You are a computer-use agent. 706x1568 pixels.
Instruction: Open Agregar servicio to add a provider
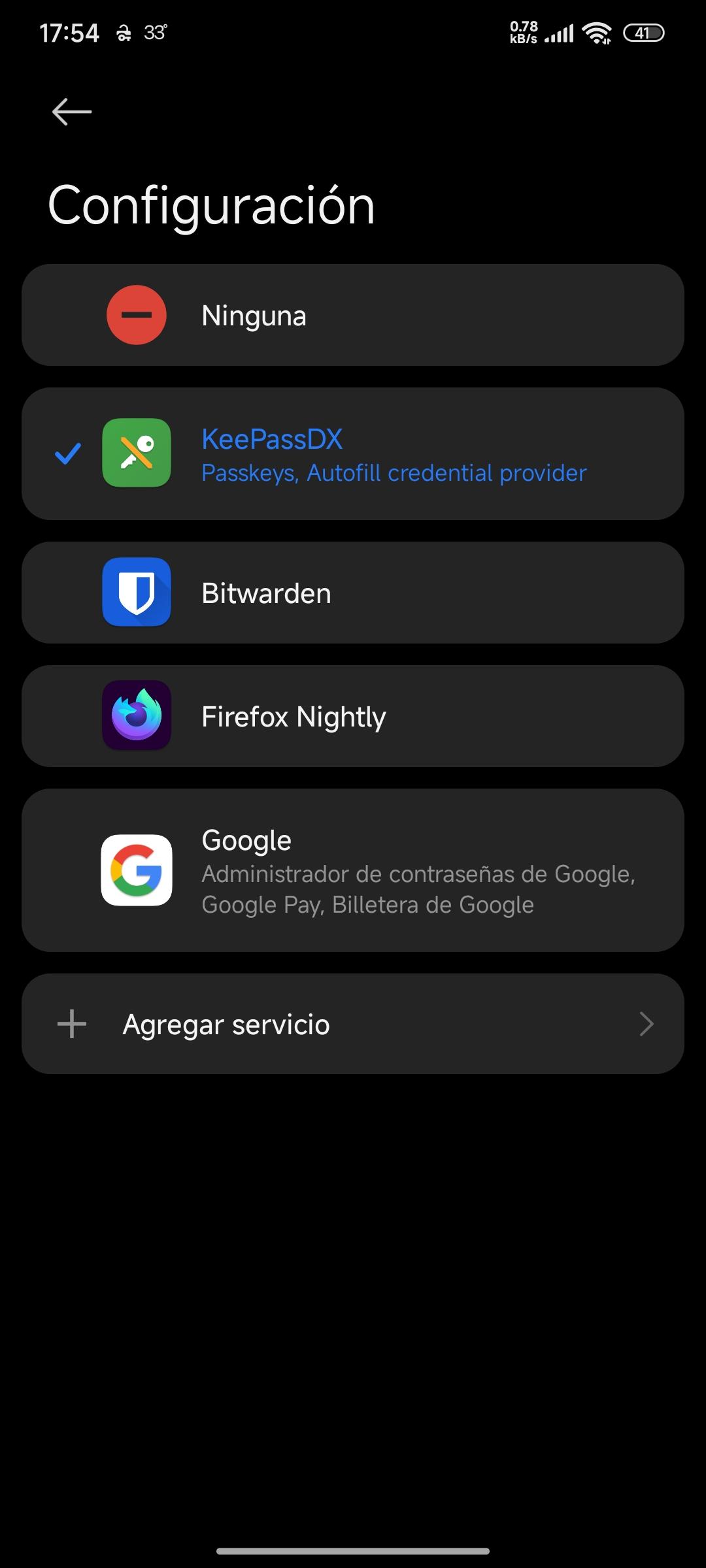[353, 1024]
